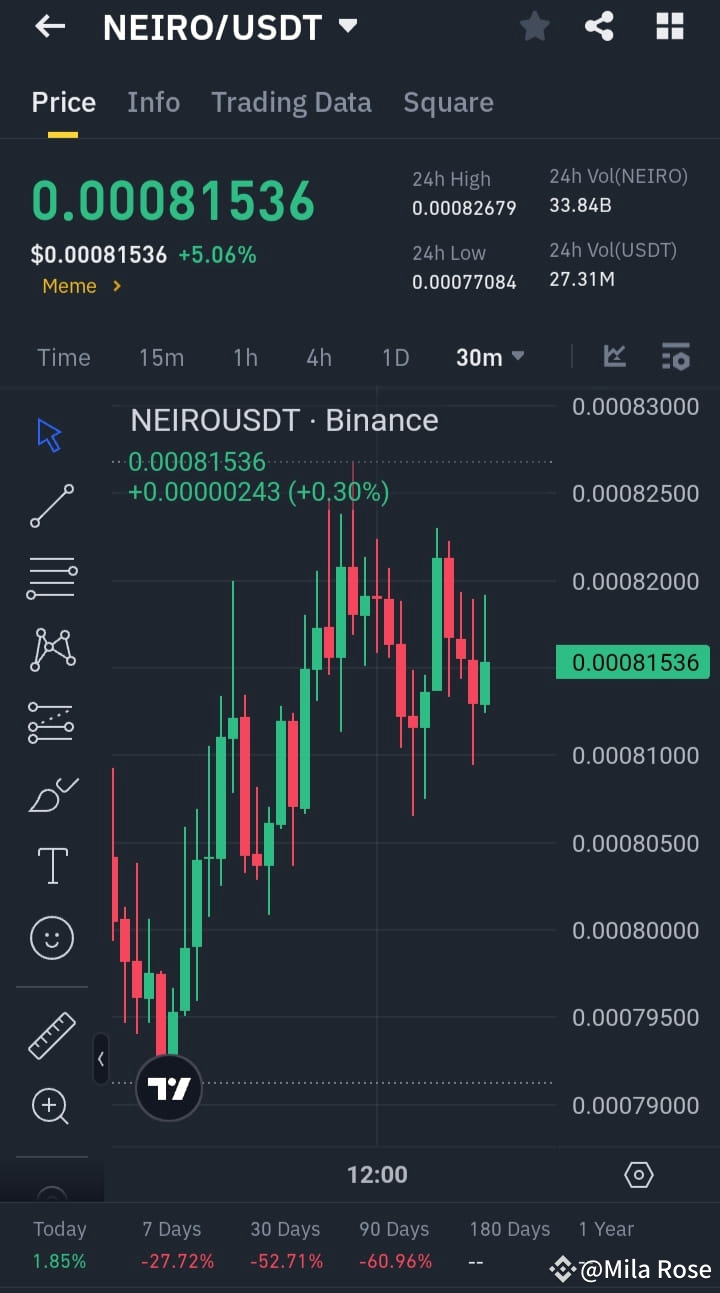Toggle NEIRO/USDT as a favorite

click(534, 26)
